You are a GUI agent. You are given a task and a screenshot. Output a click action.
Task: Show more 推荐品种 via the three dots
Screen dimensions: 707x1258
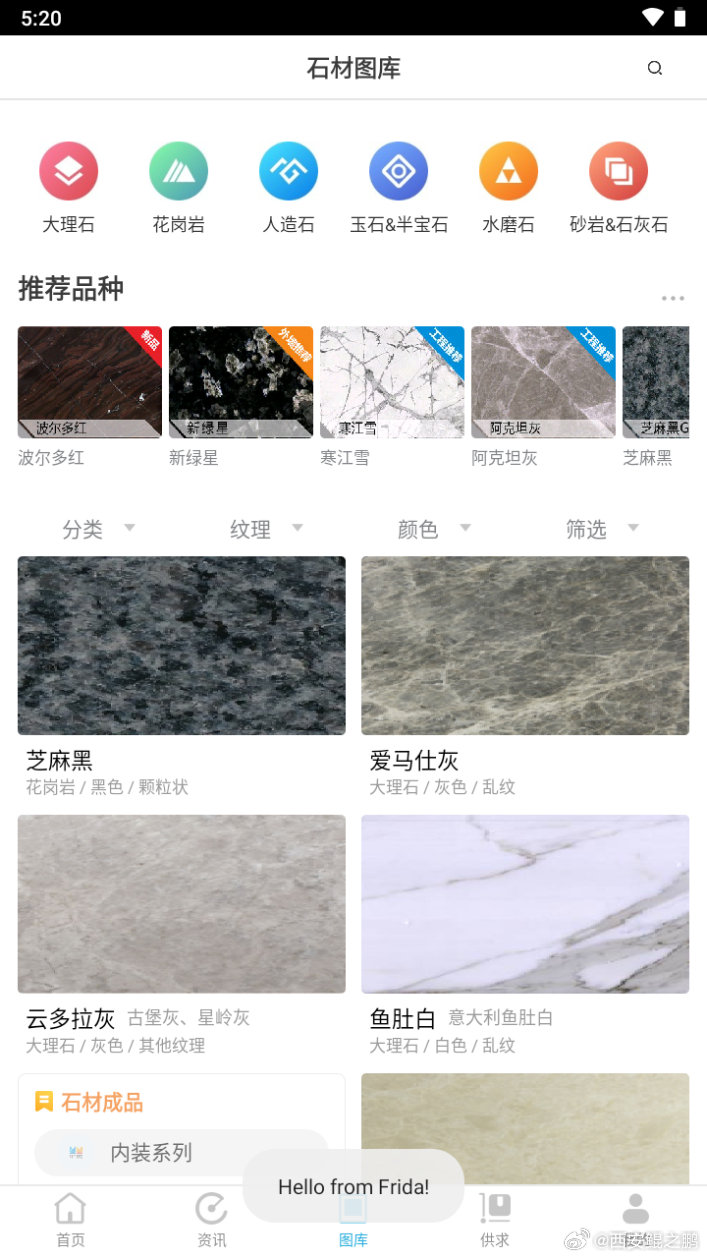(x=673, y=298)
